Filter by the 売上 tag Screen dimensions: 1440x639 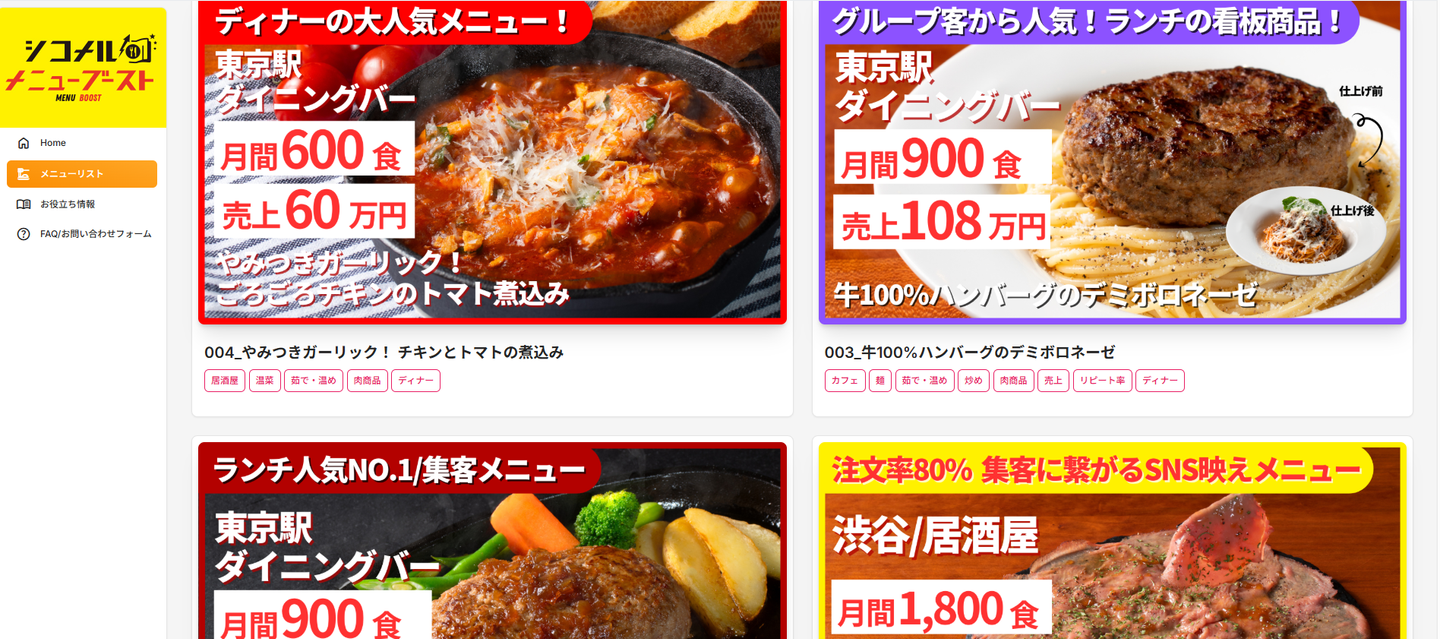(1053, 381)
